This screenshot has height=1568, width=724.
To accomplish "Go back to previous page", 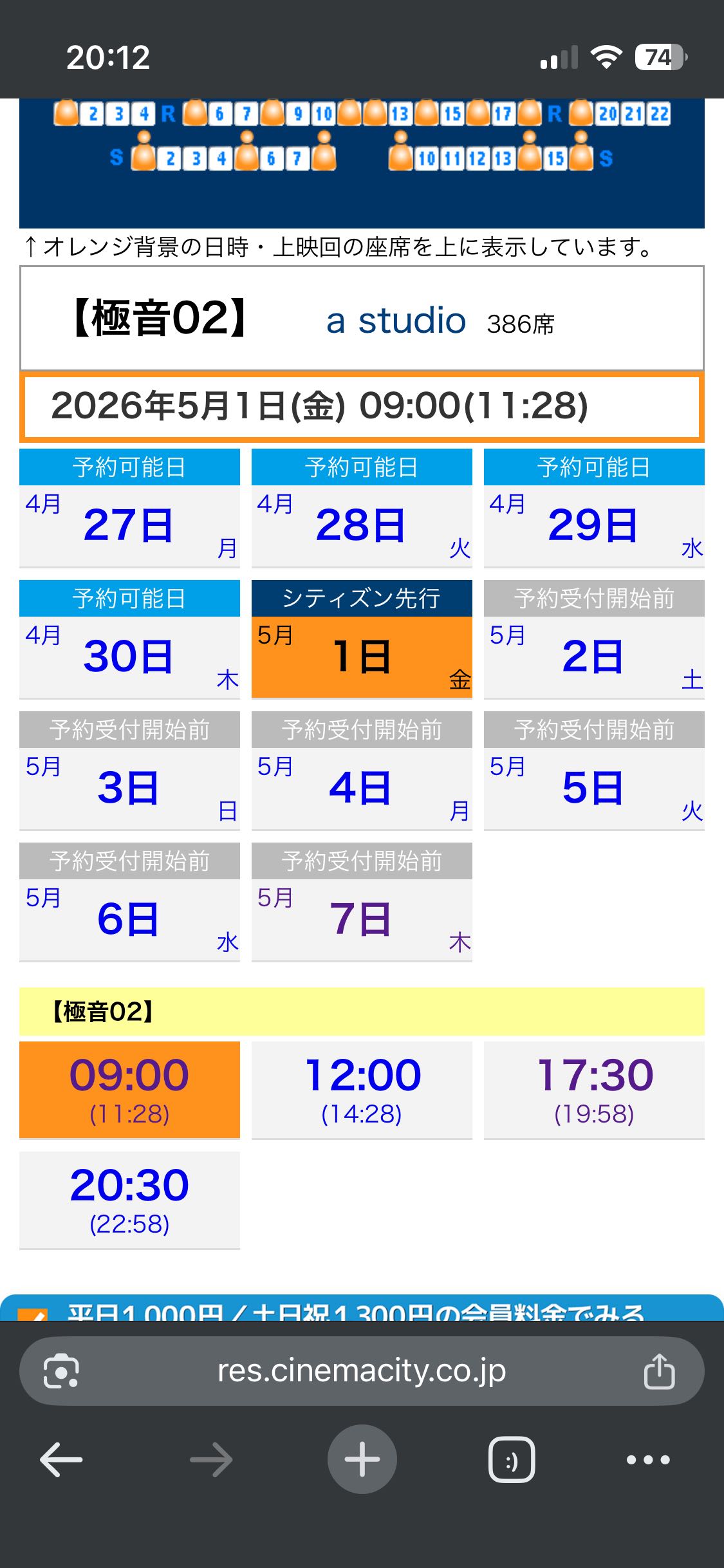I will 61,1460.
